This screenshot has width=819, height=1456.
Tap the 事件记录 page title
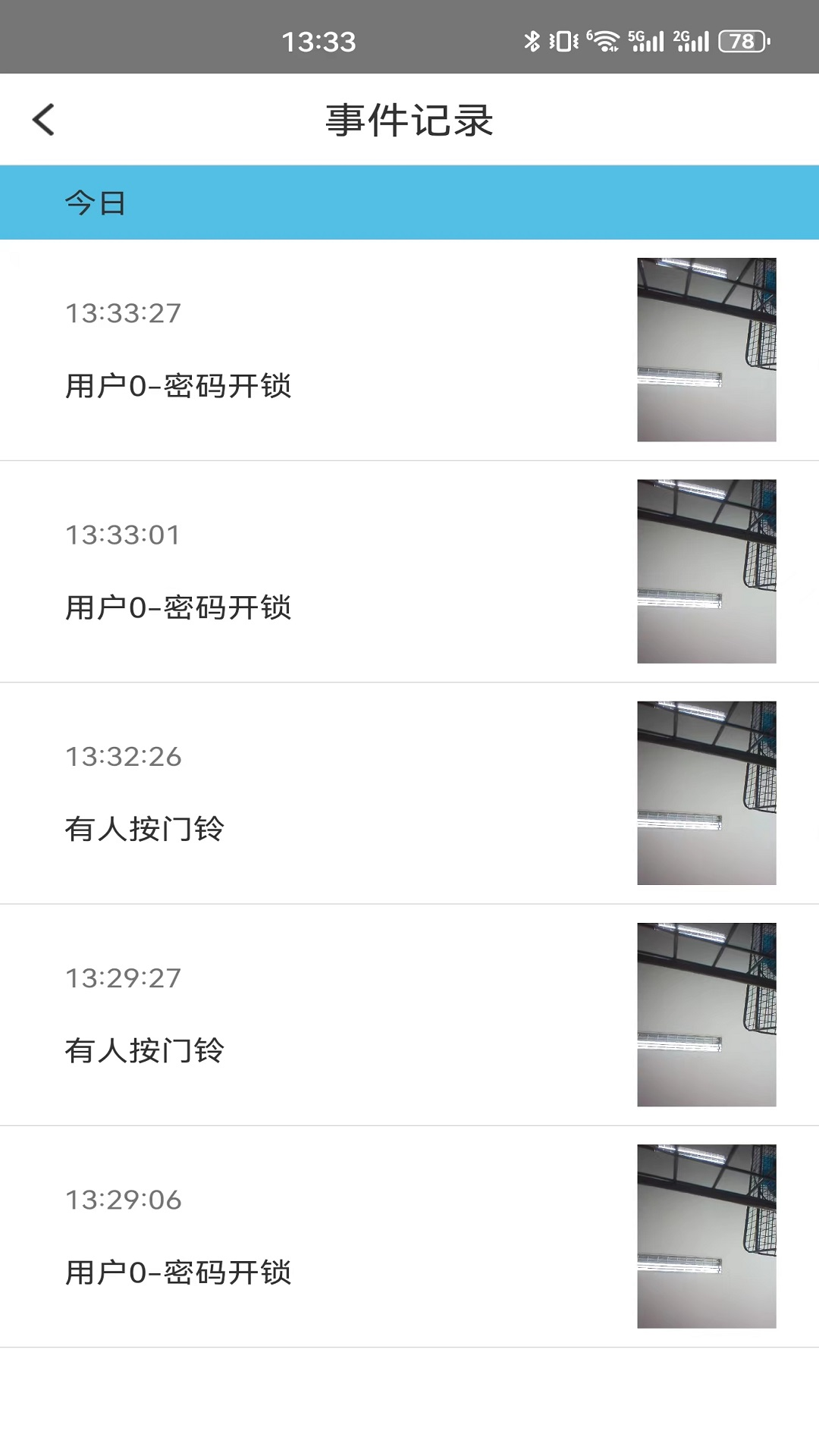point(409,118)
